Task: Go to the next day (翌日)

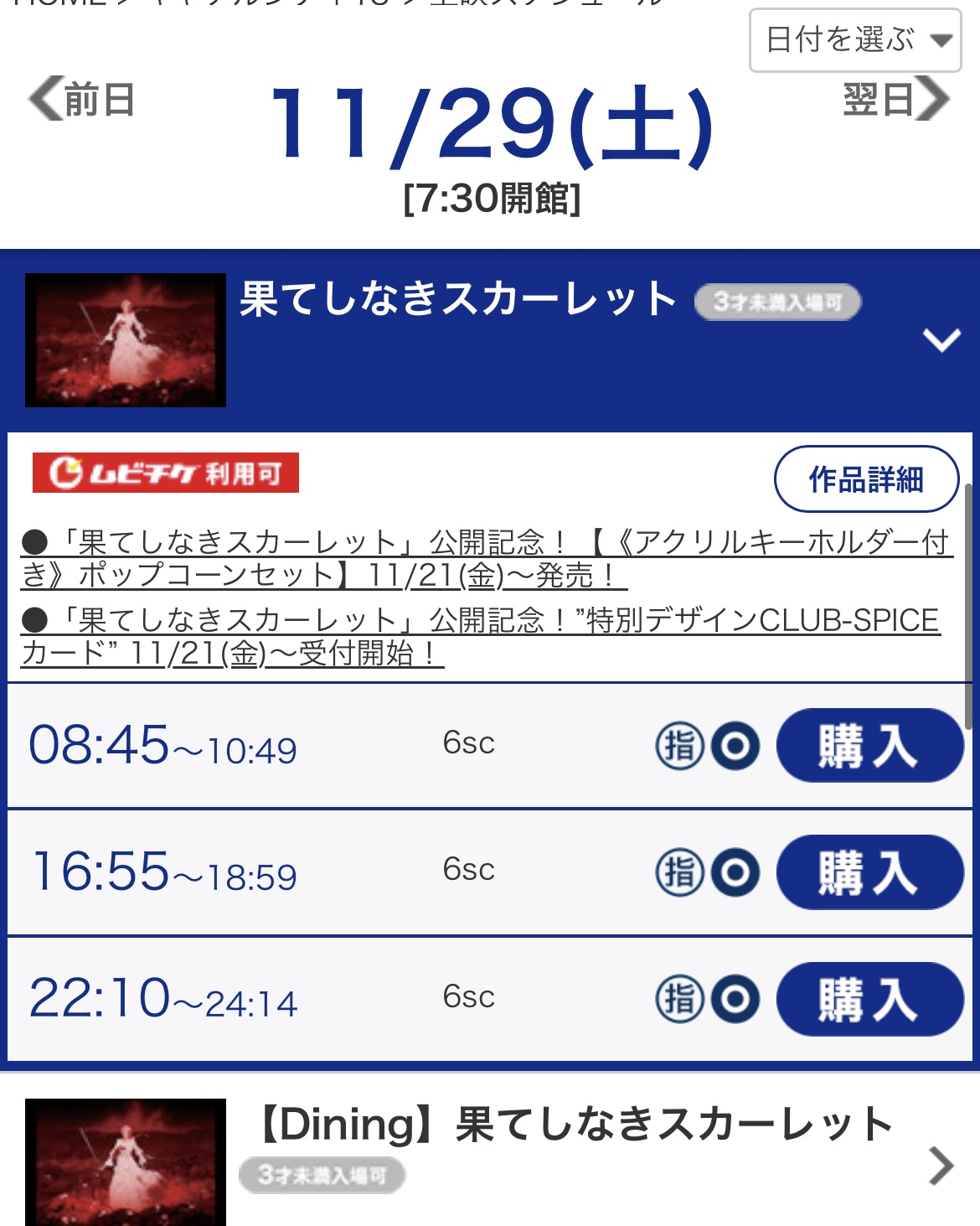Action: pos(895,100)
